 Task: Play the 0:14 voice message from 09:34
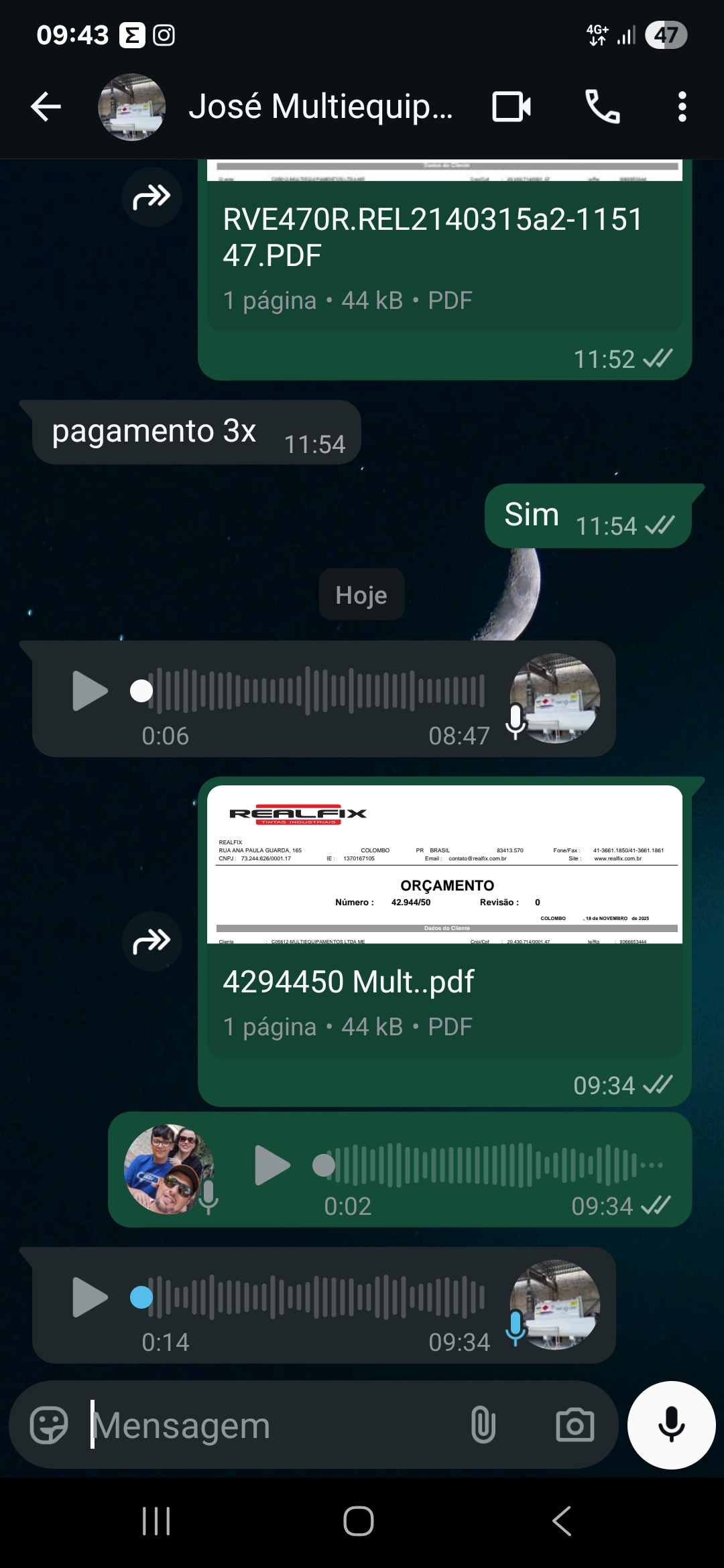[90, 1297]
